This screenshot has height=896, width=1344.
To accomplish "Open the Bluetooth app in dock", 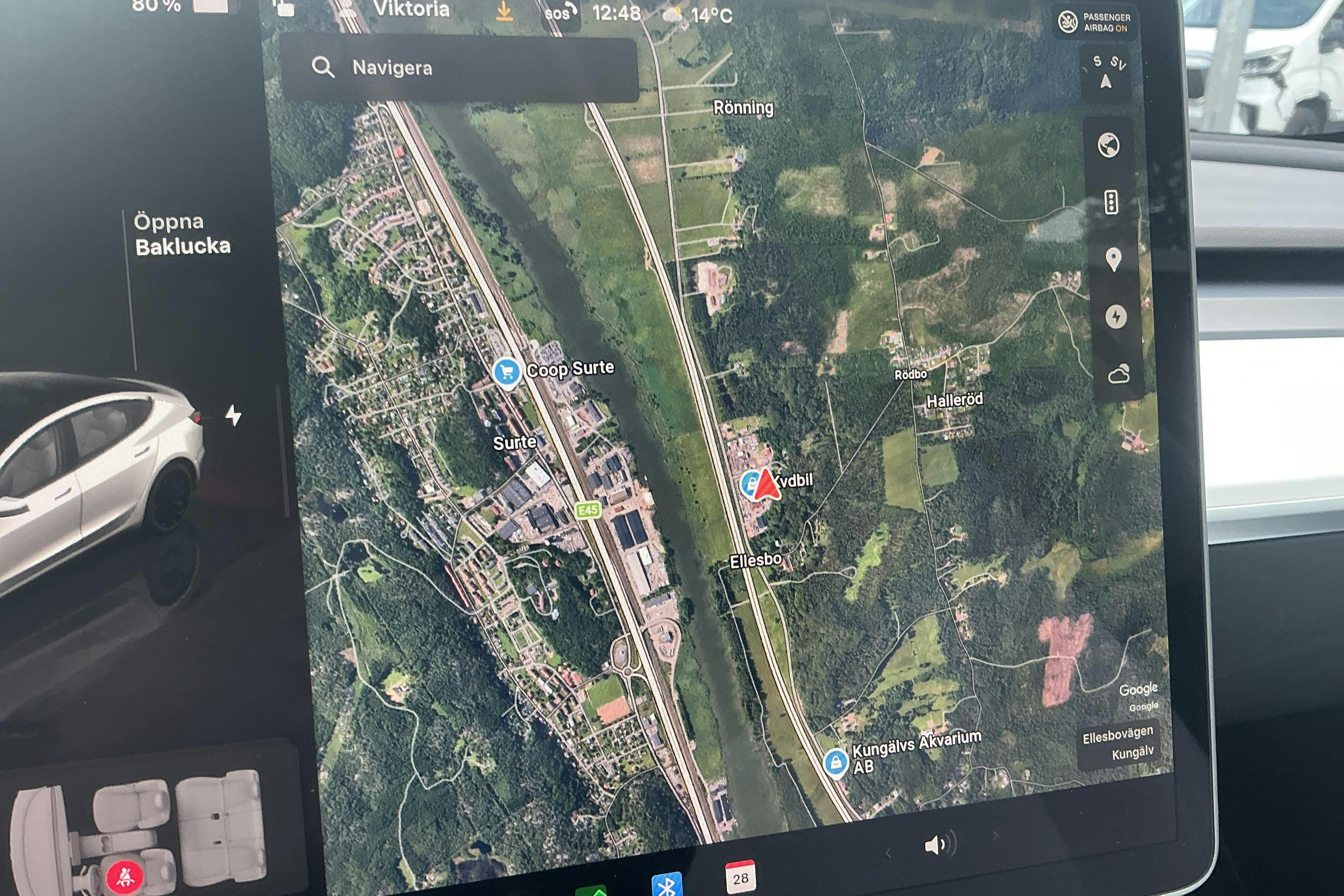I will click(666, 884).
